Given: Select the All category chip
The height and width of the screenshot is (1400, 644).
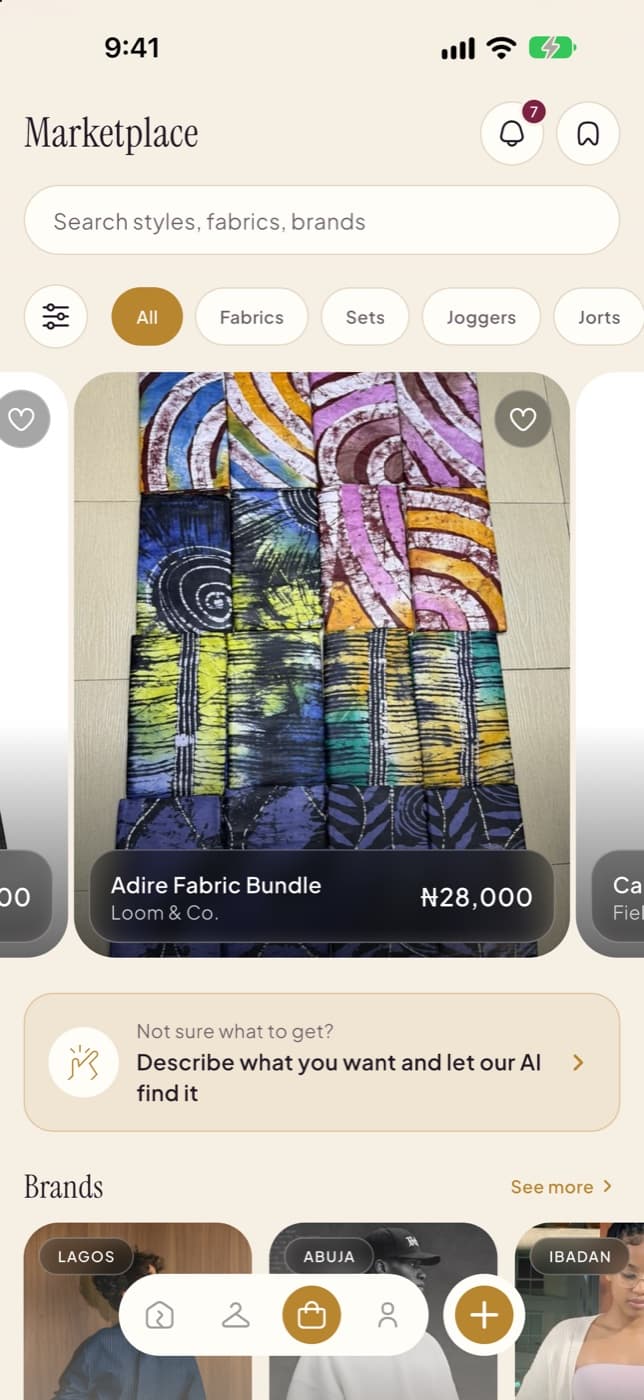Looking at the screenshot, I should pos(147,317).
